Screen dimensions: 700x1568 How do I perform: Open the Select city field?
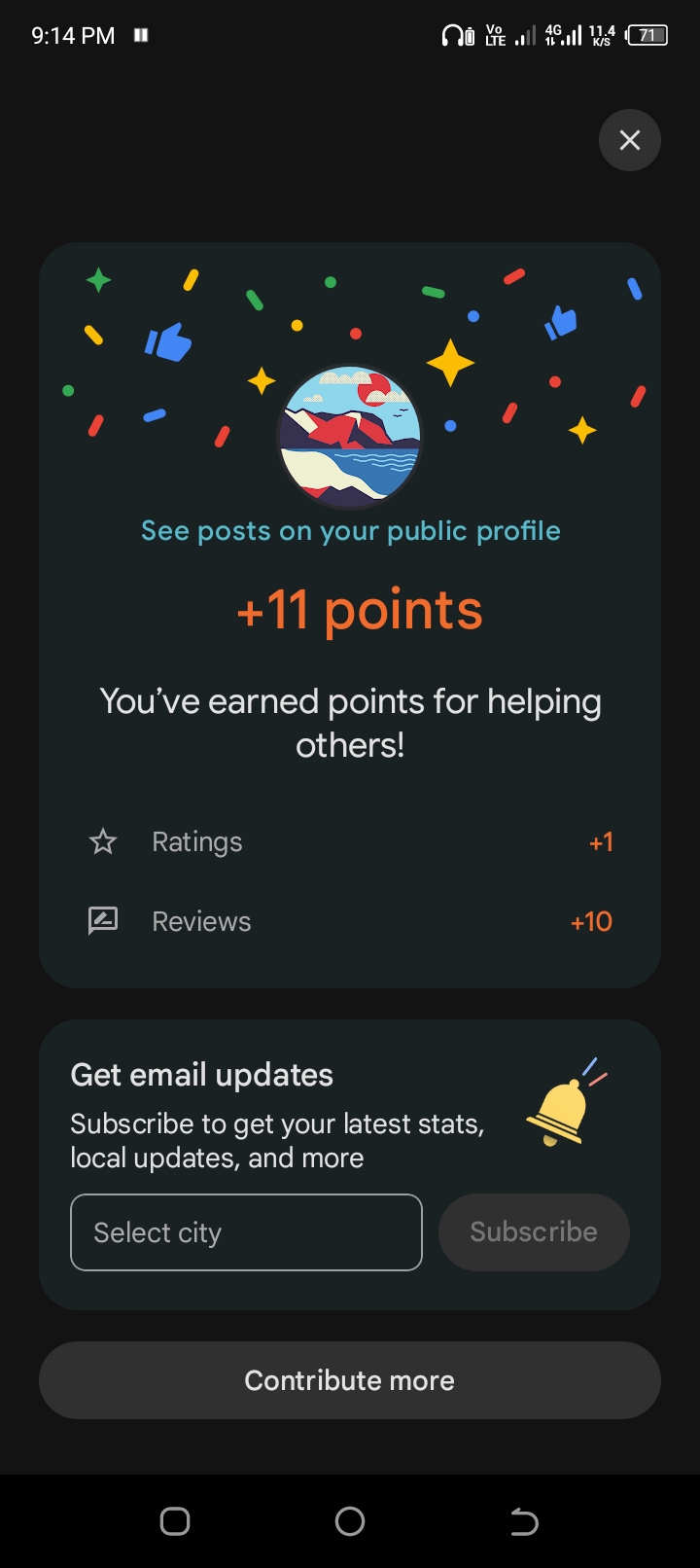pyautogui.click(x=246, y=1232)
